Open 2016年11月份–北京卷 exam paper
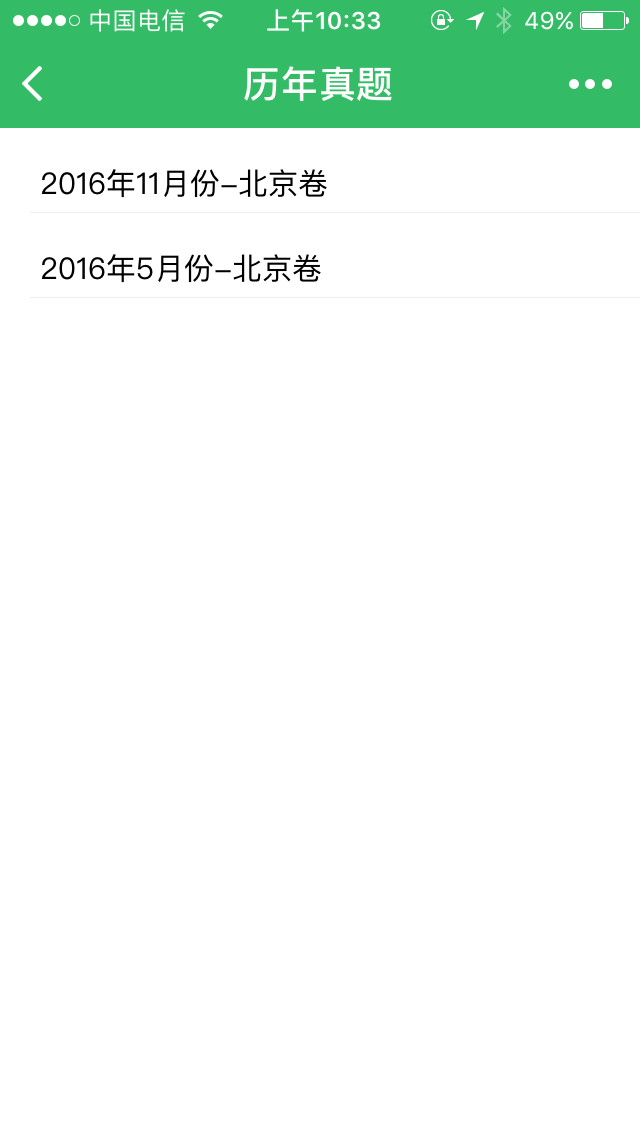Viewport: 640px width, 1136px height. pos(185,184)
